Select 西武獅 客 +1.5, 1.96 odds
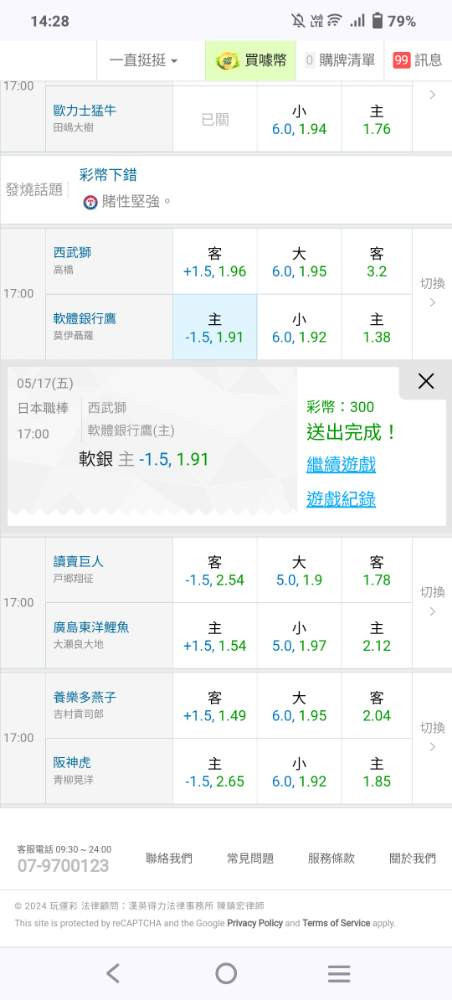This screenshot has width=452, height=1000. pyautogui.click(x=215, y=261)
